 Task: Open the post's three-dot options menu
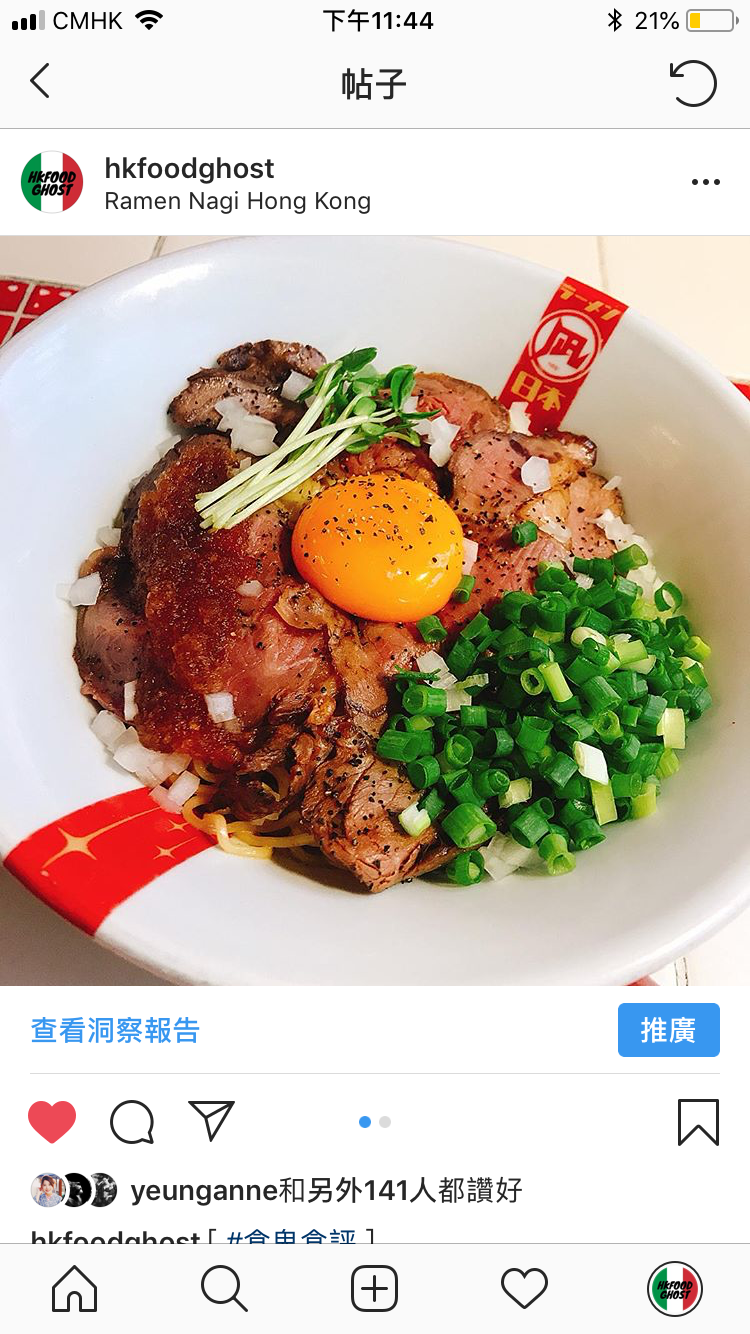click(x=705, y=182)
